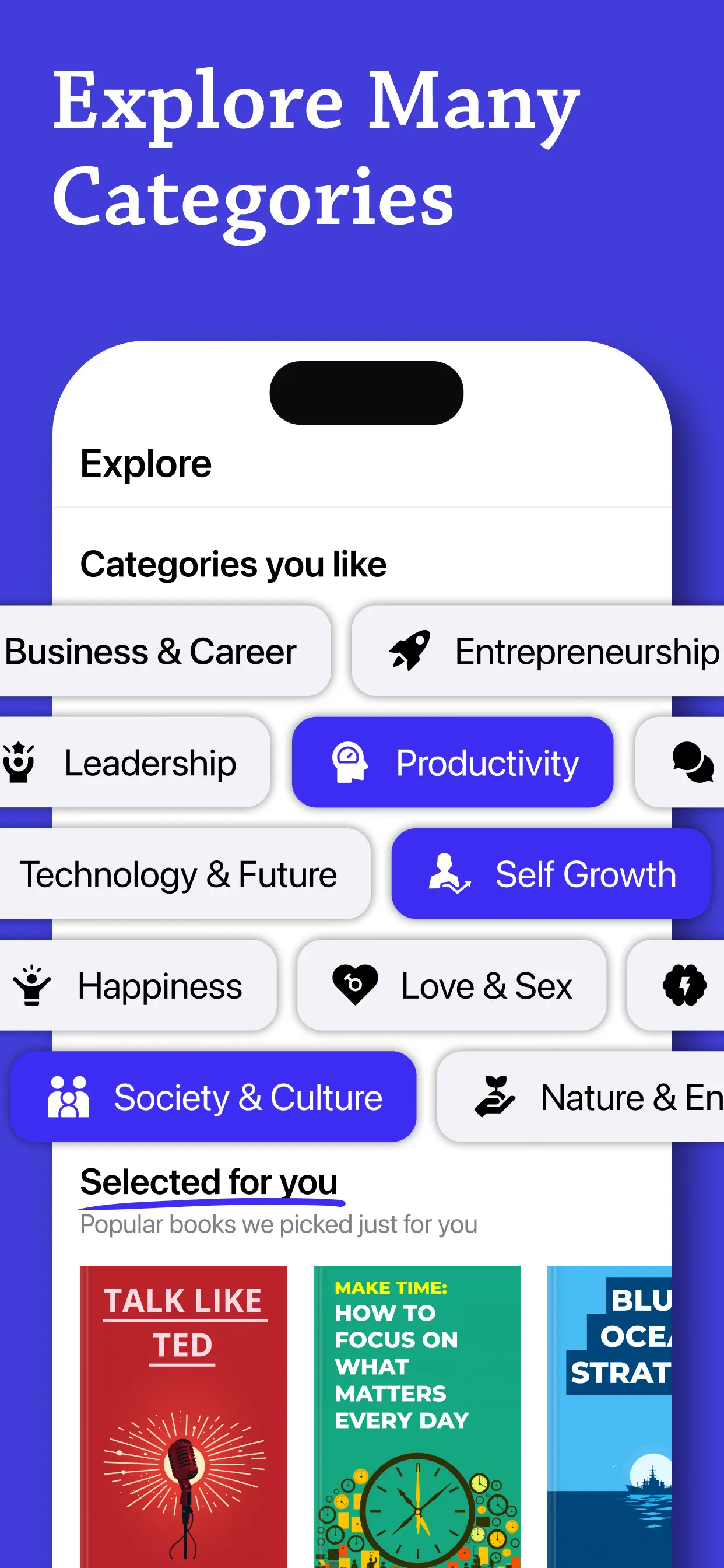Tap the family icon on Society & Culture
This screenshot has height=1568, width=724.
coord(68,1097)
